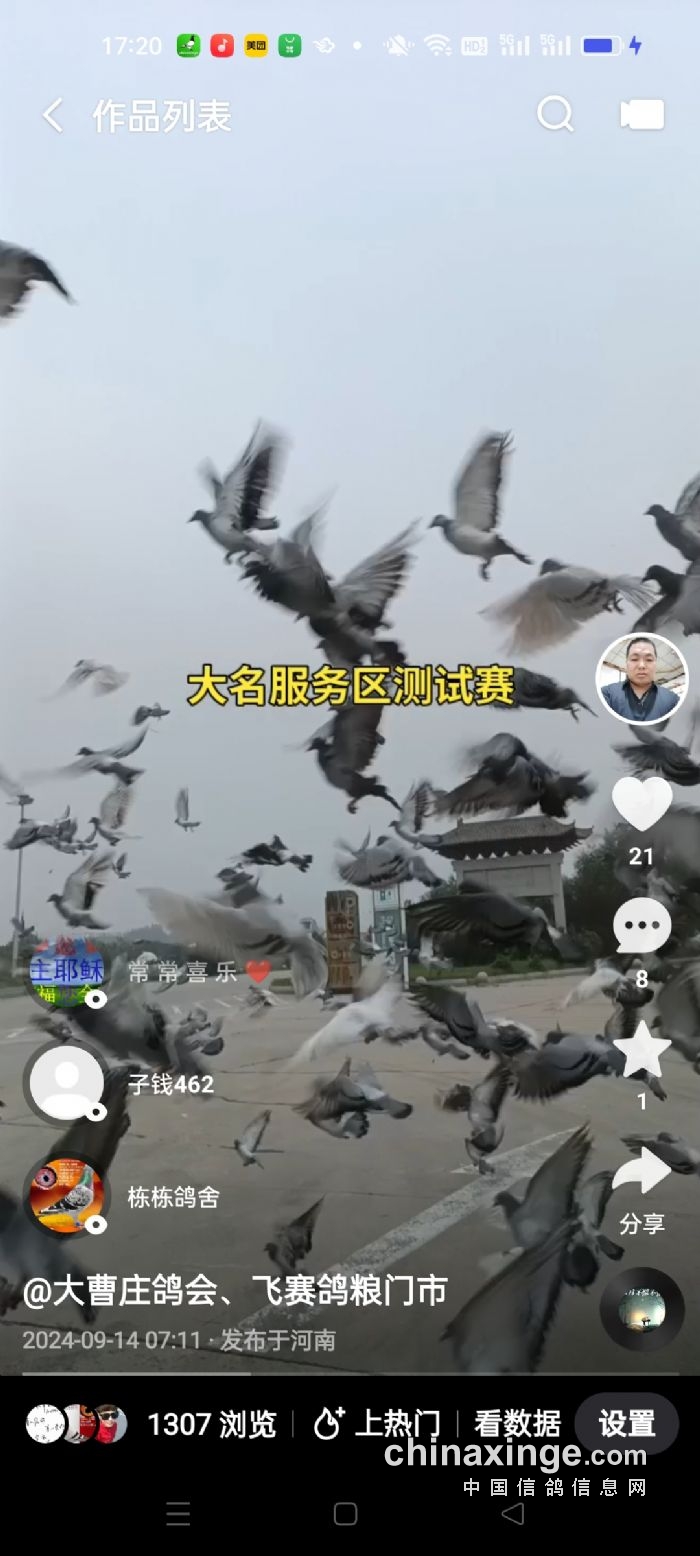
Task: Open the @大曹庄鸽会 mention in caption
Action: point(120,1291)
